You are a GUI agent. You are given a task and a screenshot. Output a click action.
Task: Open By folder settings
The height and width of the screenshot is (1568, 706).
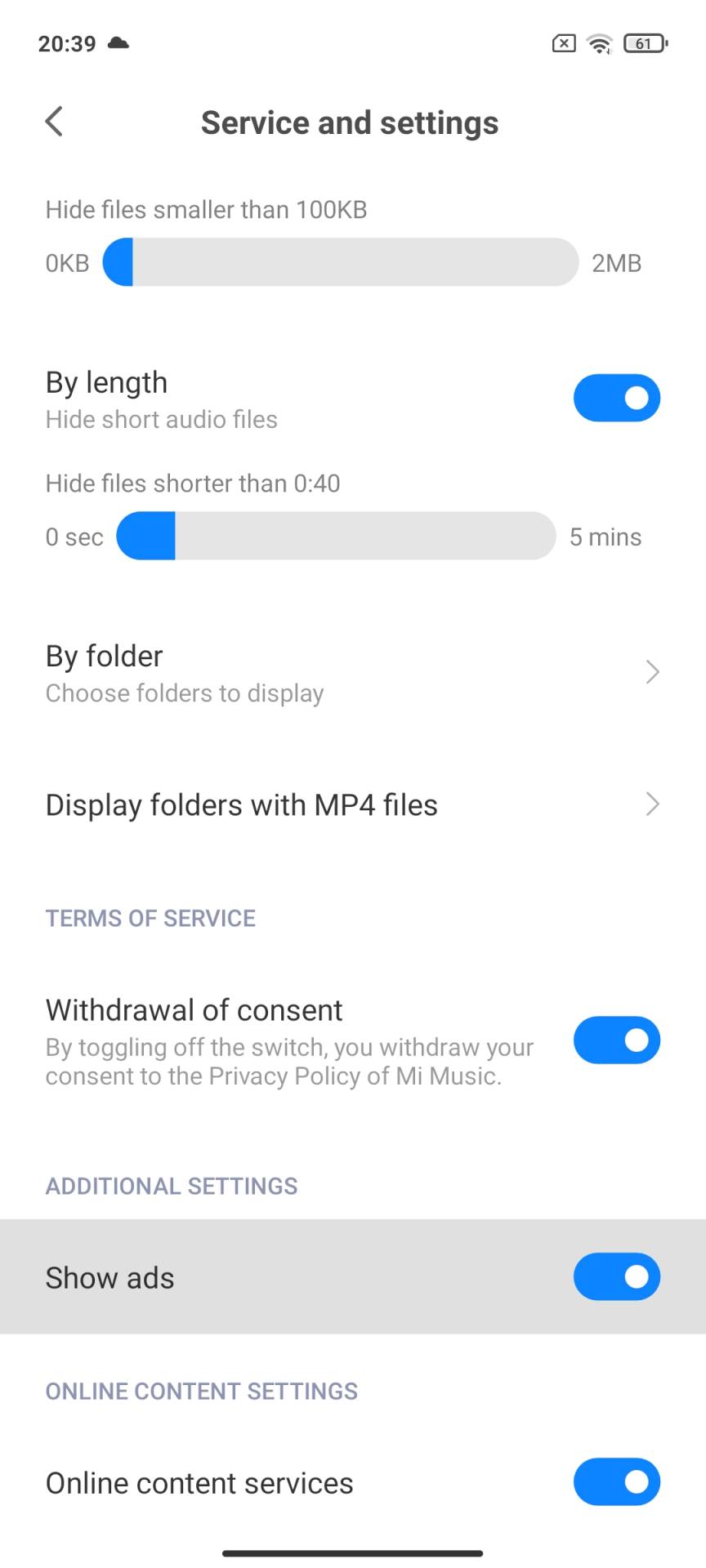[x=351, y=673]
